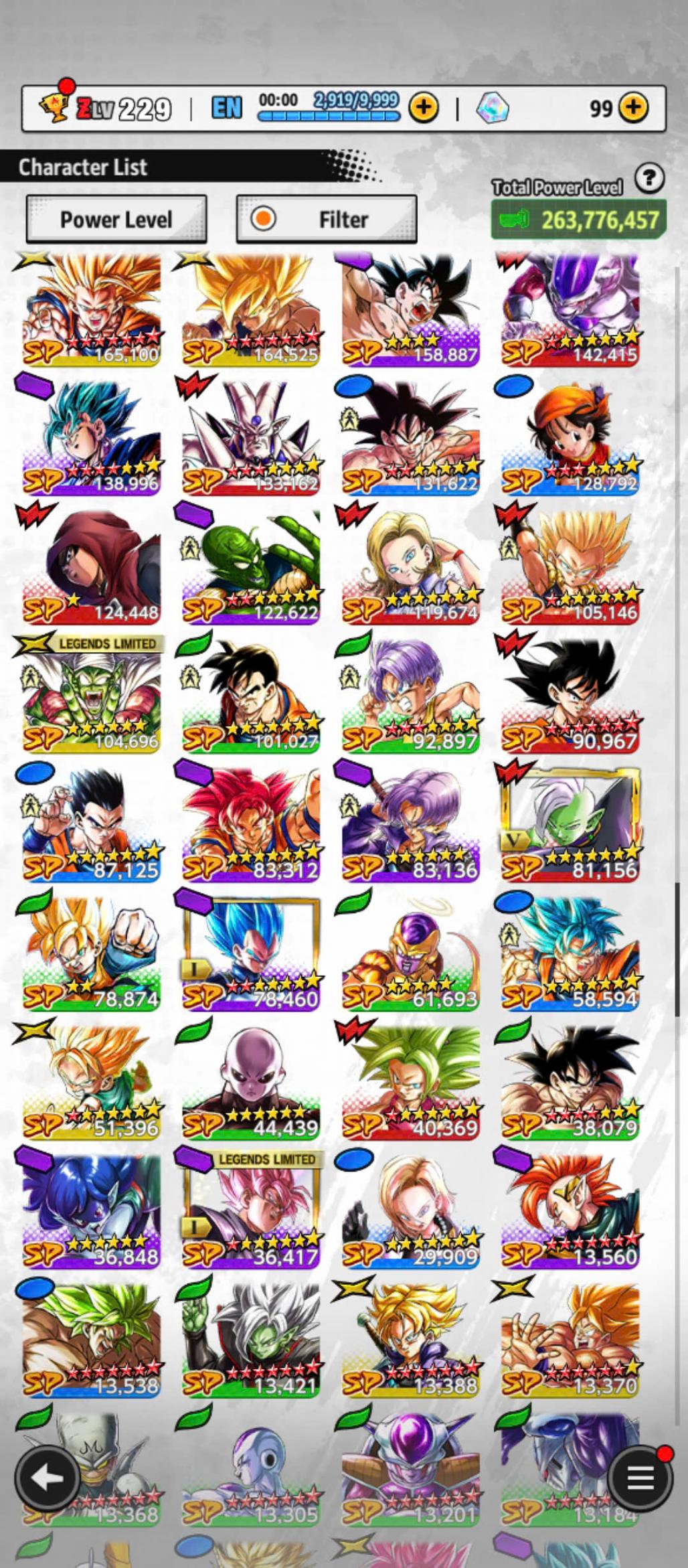Go back with the arrow button

pos(48,1478)
